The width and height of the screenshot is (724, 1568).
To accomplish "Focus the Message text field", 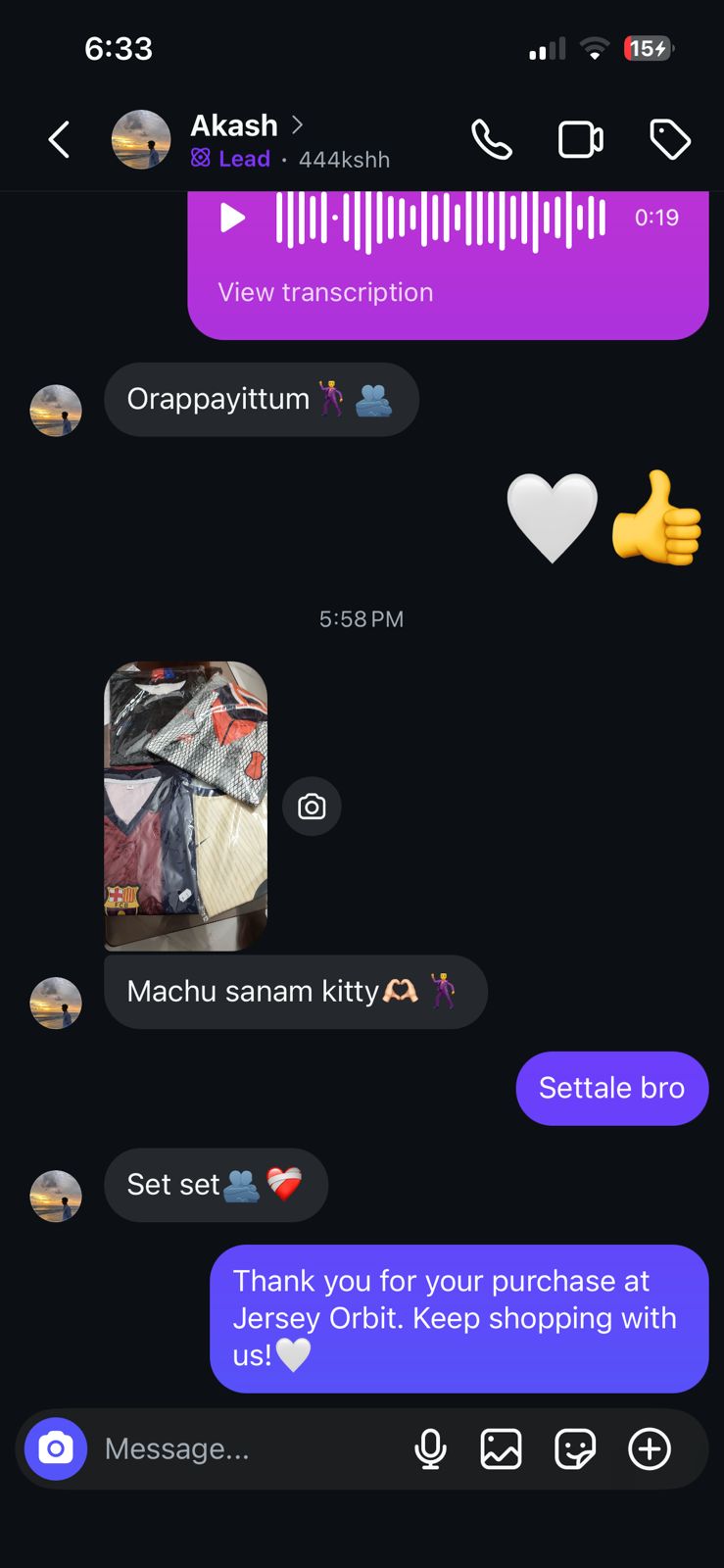I will tap(245, 1448).
